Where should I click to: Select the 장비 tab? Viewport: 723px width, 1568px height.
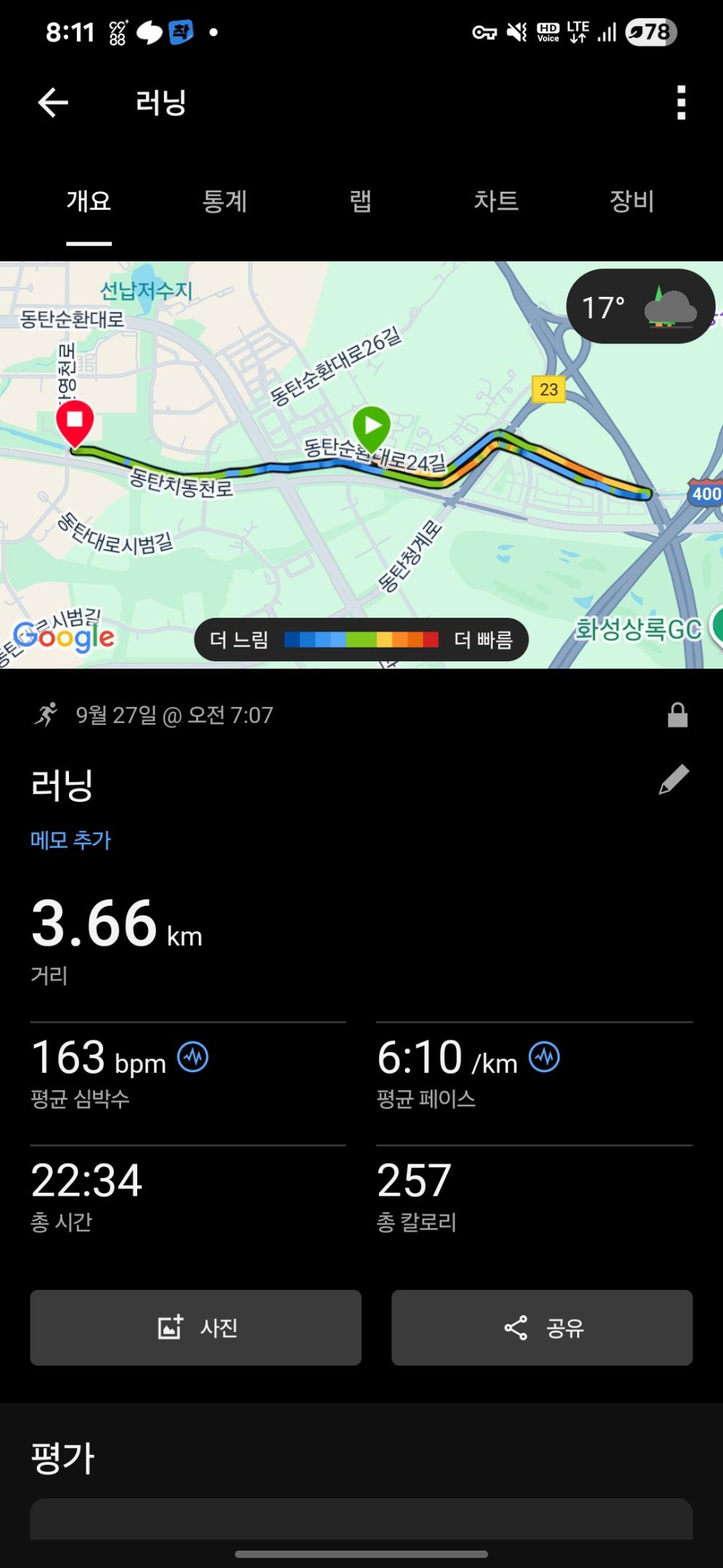pyautogui.click(x=632, y=201)
